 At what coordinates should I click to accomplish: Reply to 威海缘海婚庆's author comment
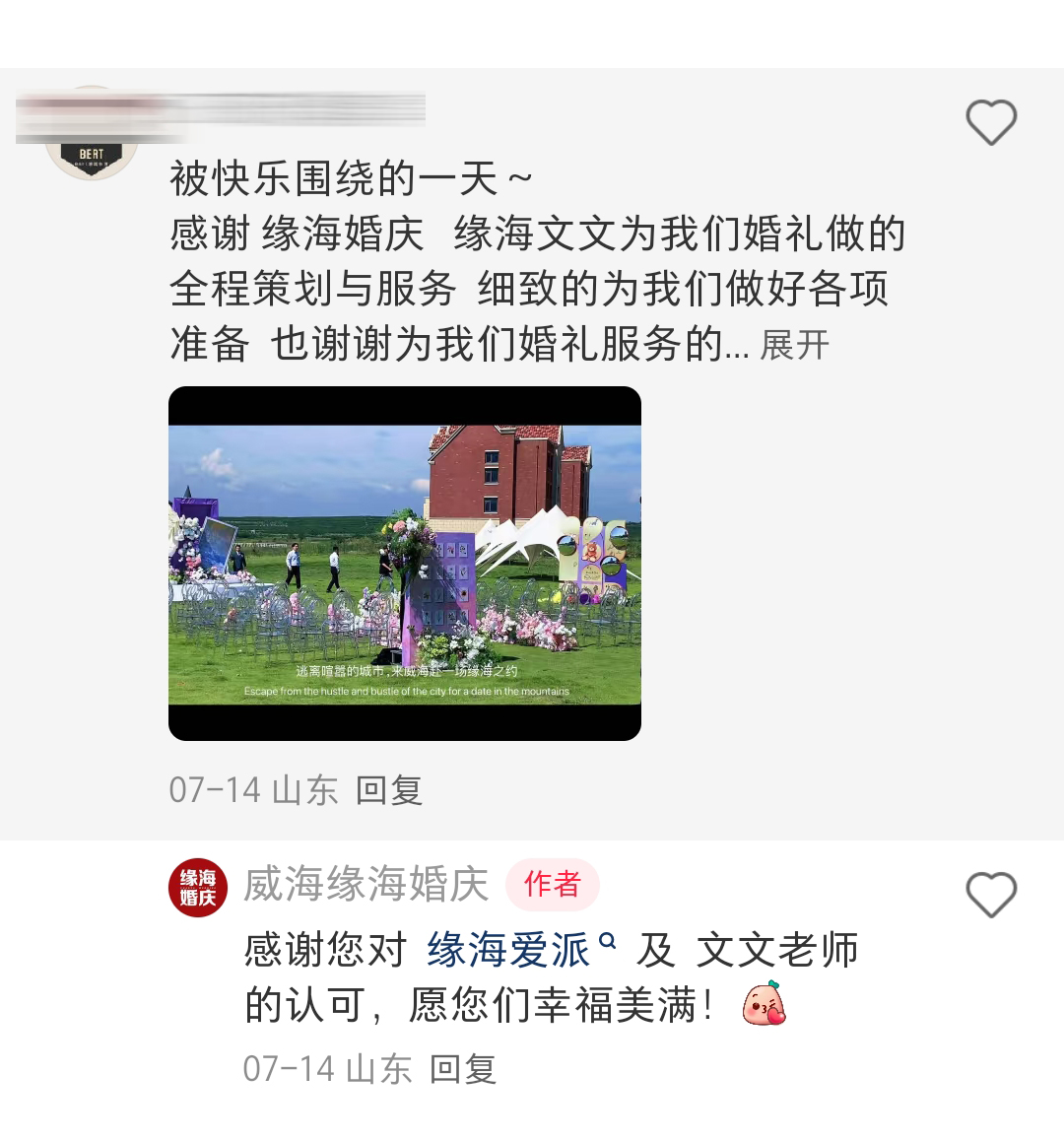(463, 1069)
